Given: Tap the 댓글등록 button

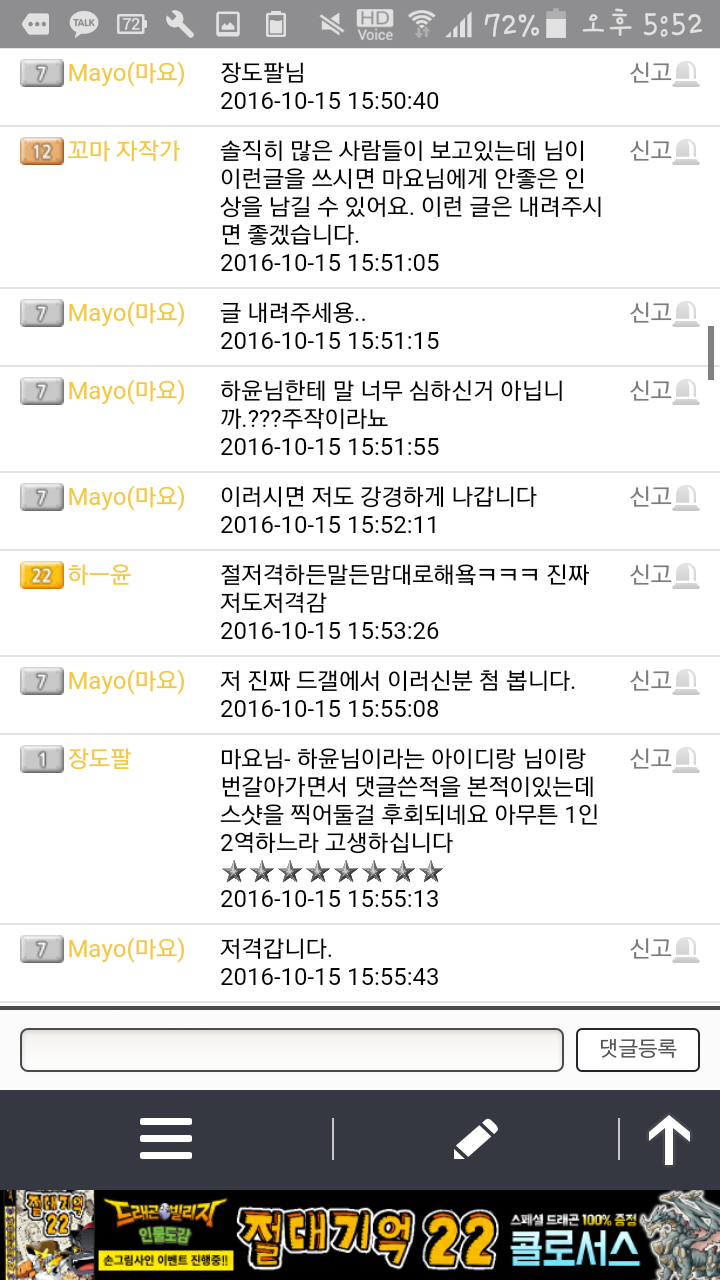Looking at the screenshot, I should 638,1049.
